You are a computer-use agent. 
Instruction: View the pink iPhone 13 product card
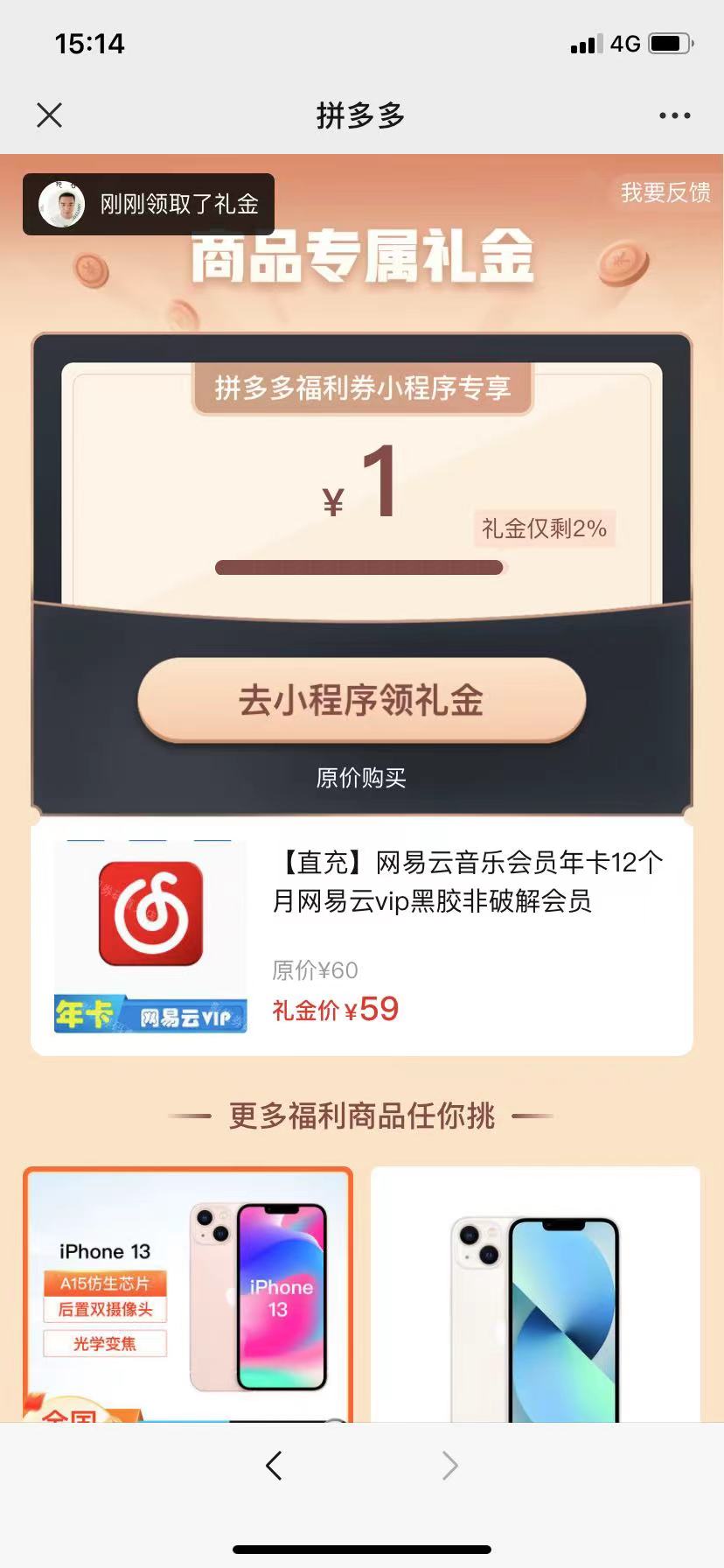[188, 1295]
